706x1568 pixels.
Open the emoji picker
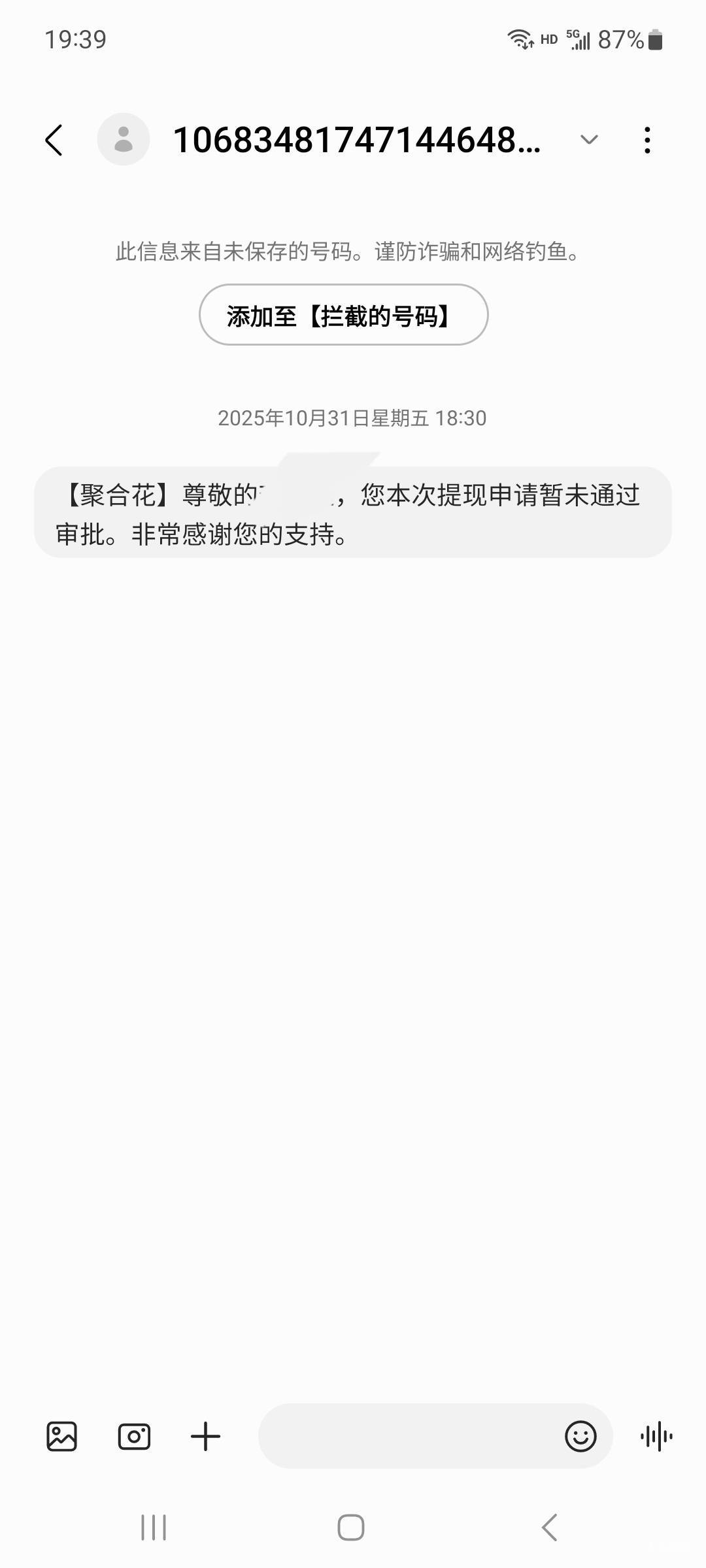(x=580, y=1437)
